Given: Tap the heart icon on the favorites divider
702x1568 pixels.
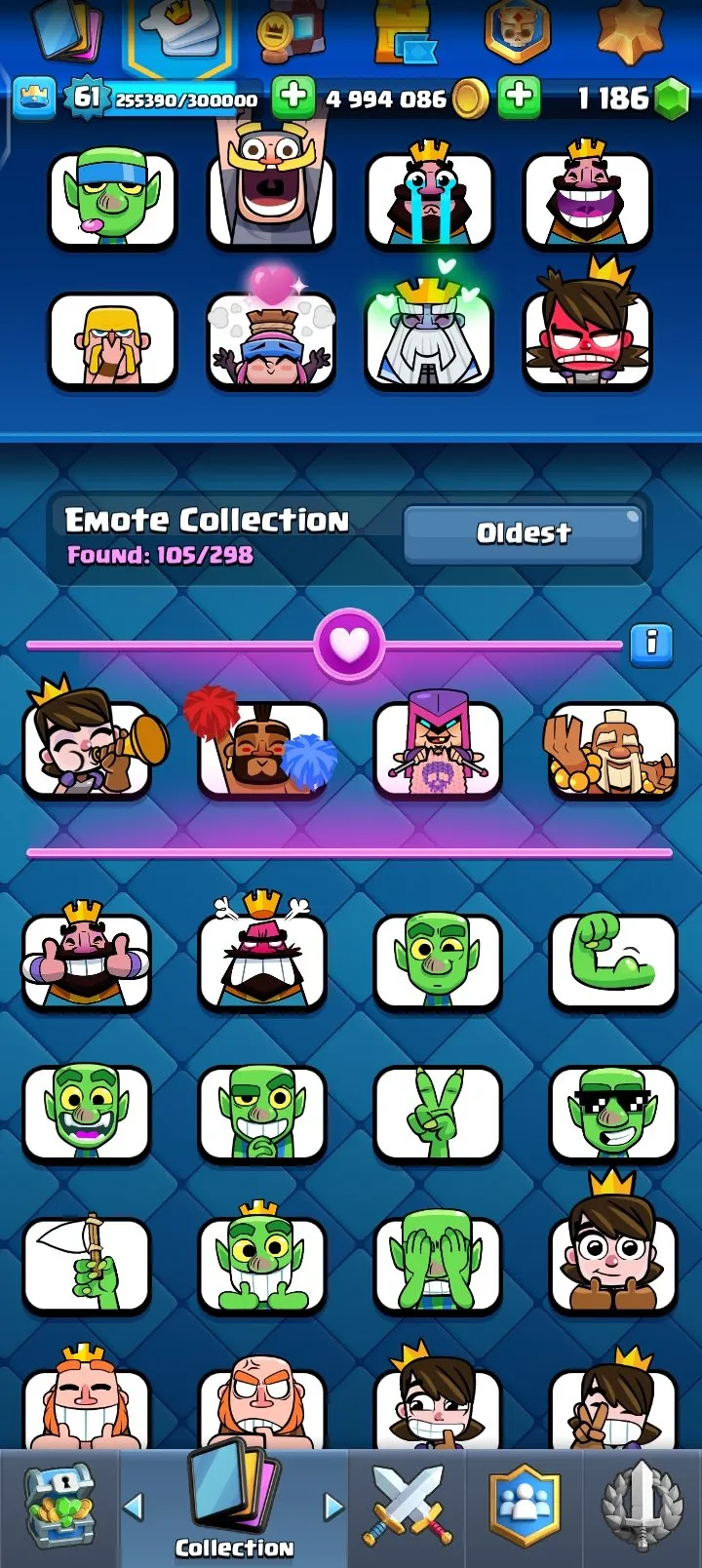Looking at the screenshot, I should click(351, 644).
